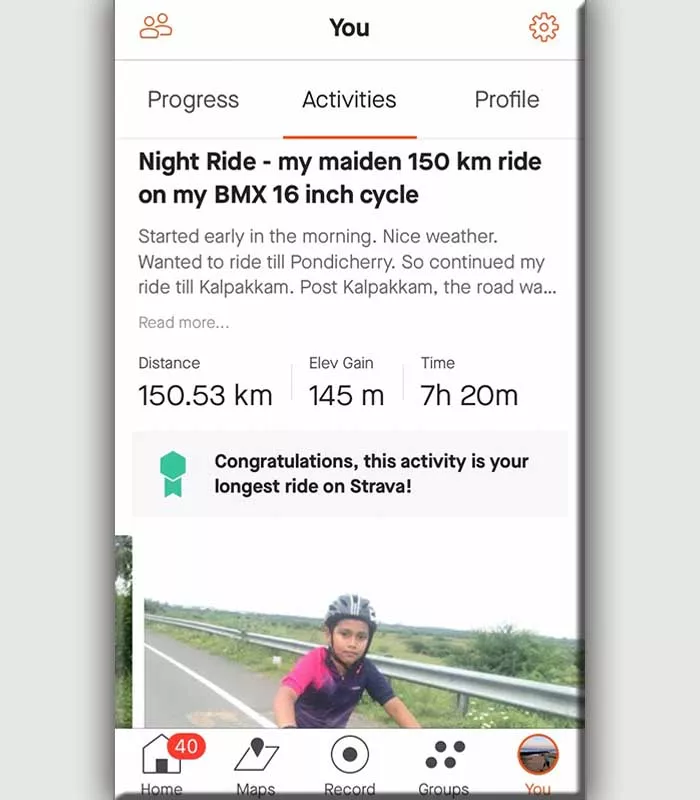Open the find friends icon
700x800 pixels.
tap(156, 27)
